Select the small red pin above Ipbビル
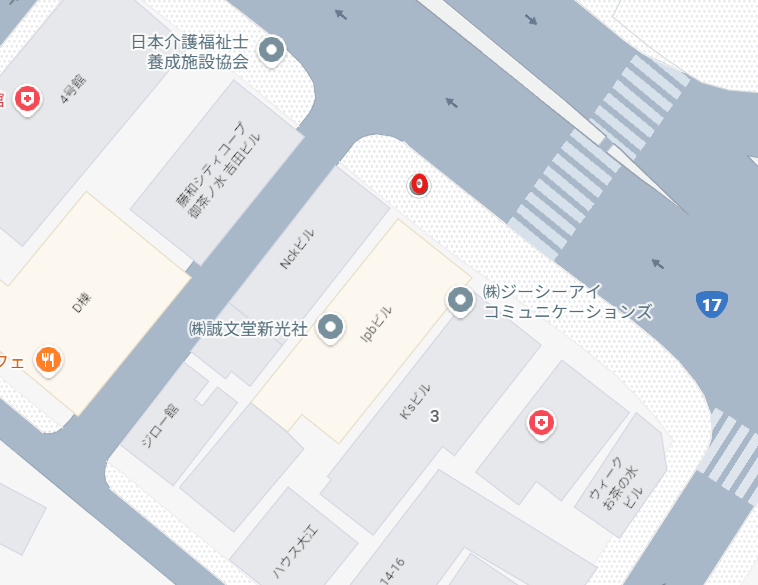This screenshot has height=585, width=758. coord(420,184)
